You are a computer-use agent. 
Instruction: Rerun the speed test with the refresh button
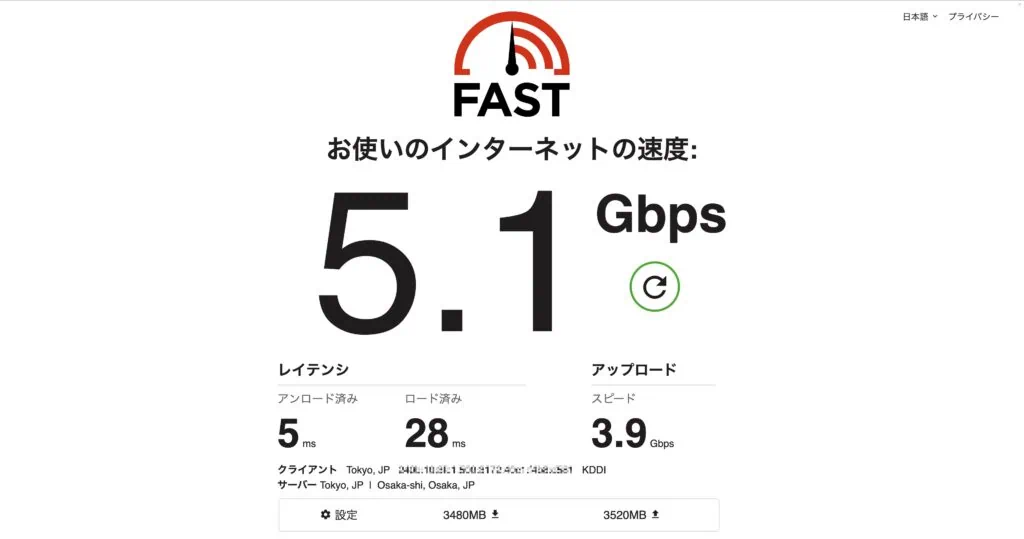click(x=654, y=288)
